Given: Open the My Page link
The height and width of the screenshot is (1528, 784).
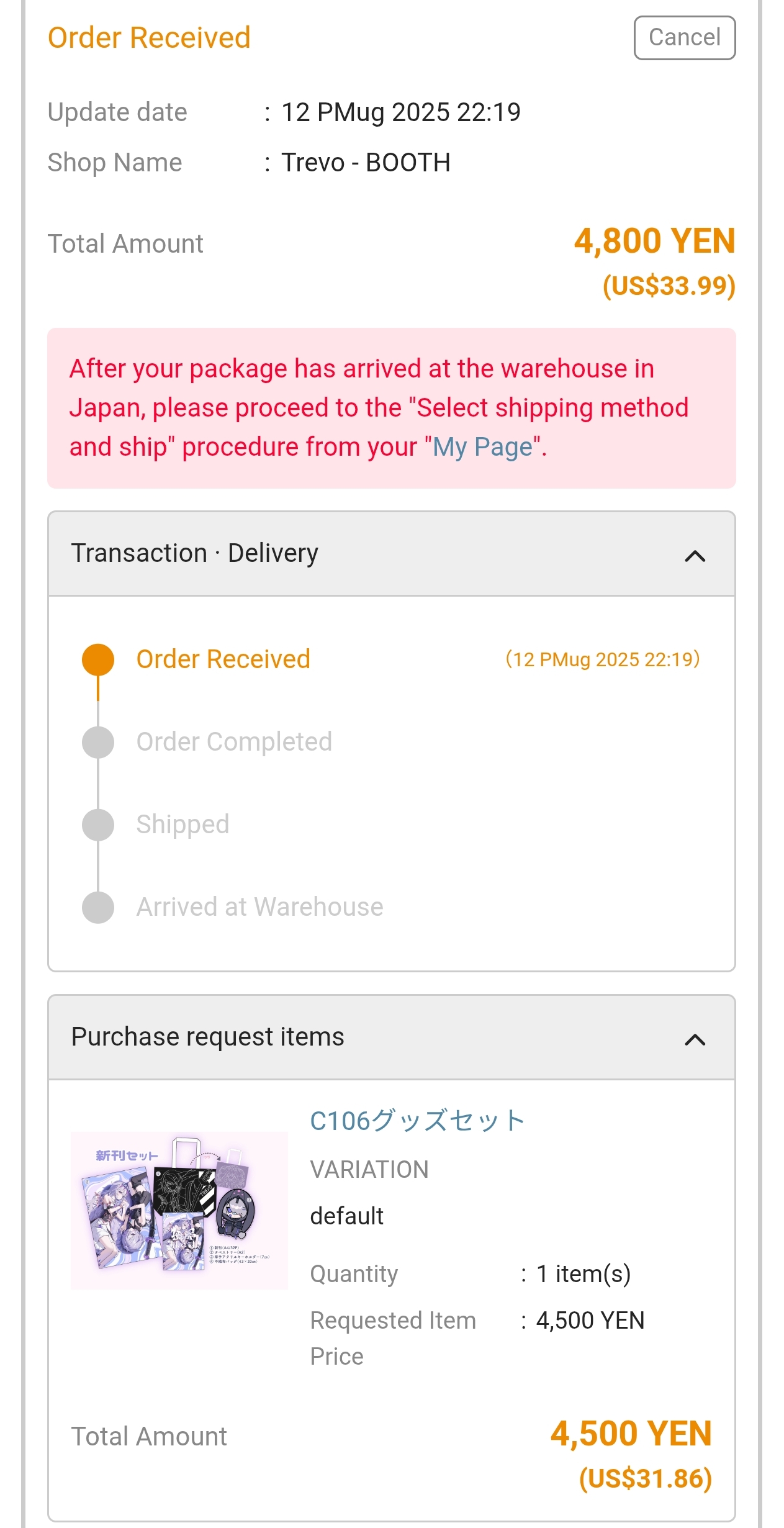Looking at the screenshot, I should 482,447.
